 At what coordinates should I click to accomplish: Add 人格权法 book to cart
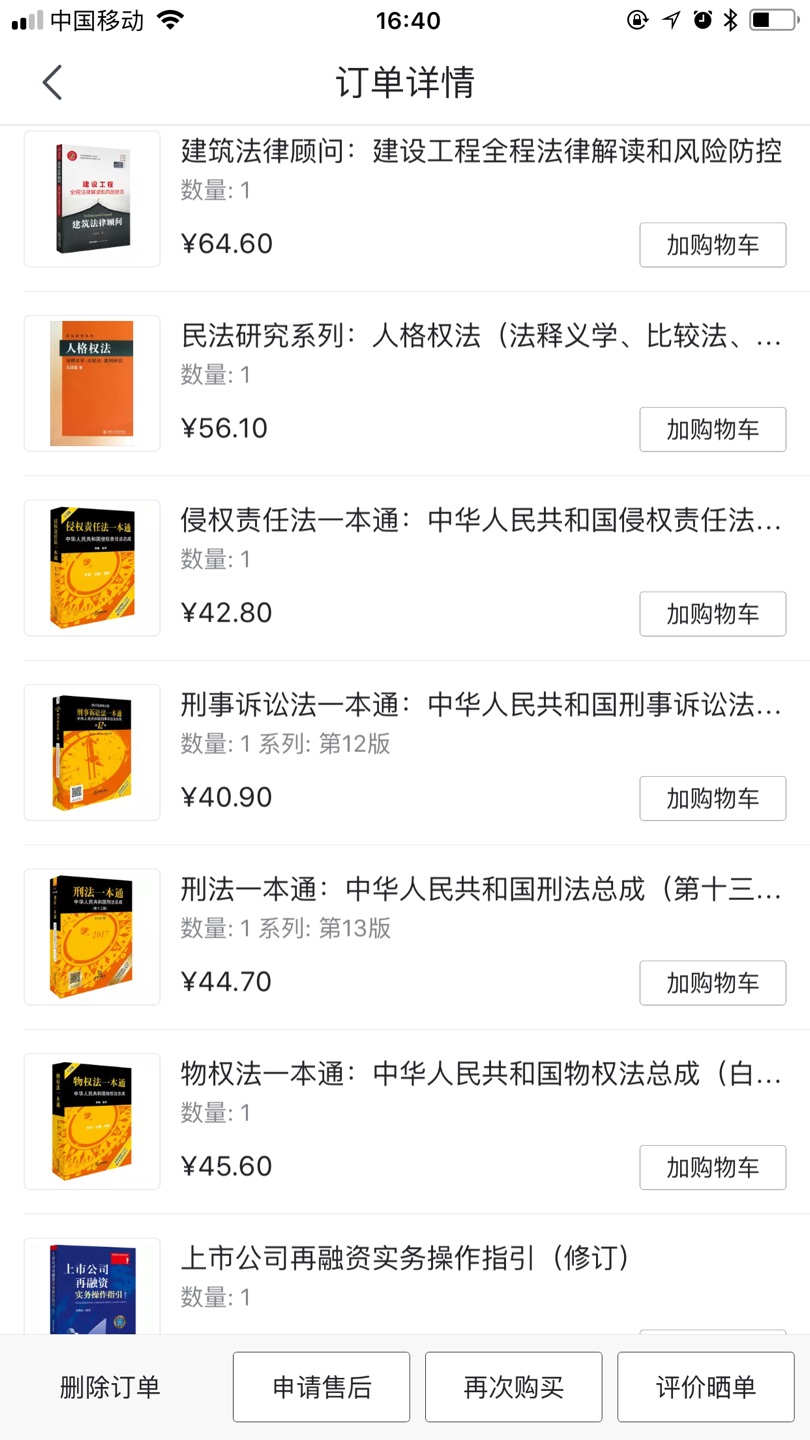(x=712, y=429)
